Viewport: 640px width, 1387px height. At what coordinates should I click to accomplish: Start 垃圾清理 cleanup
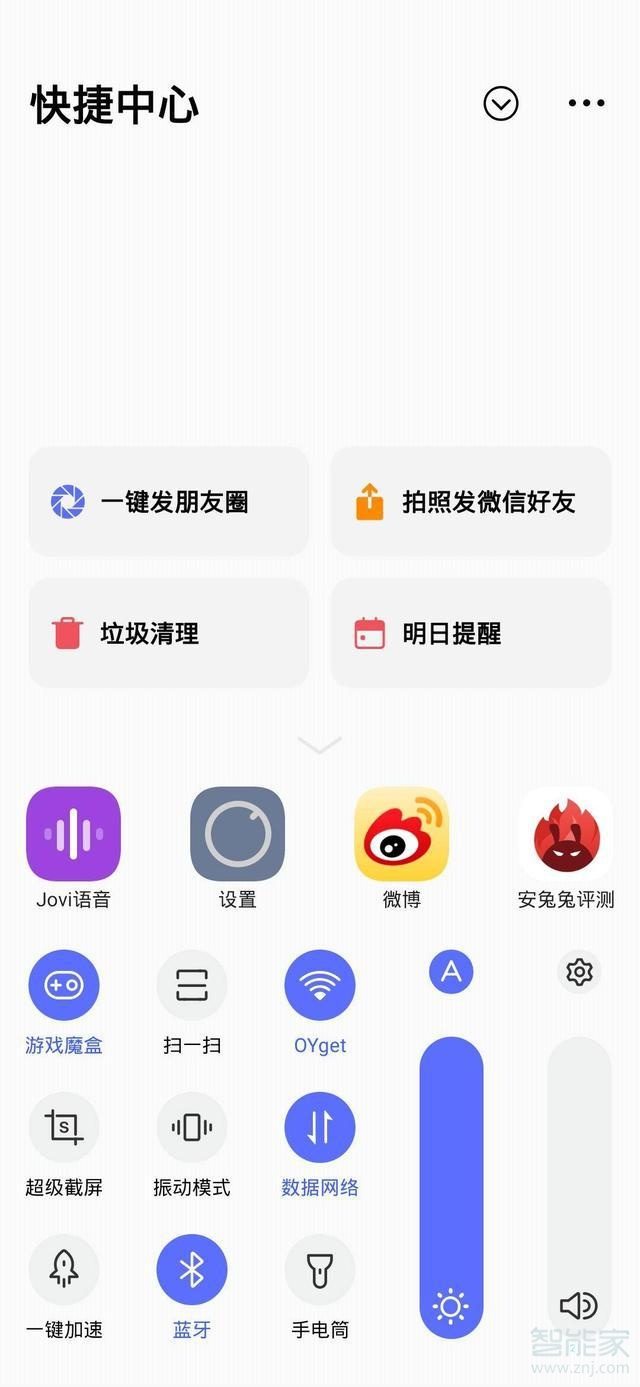coord(168,633)
